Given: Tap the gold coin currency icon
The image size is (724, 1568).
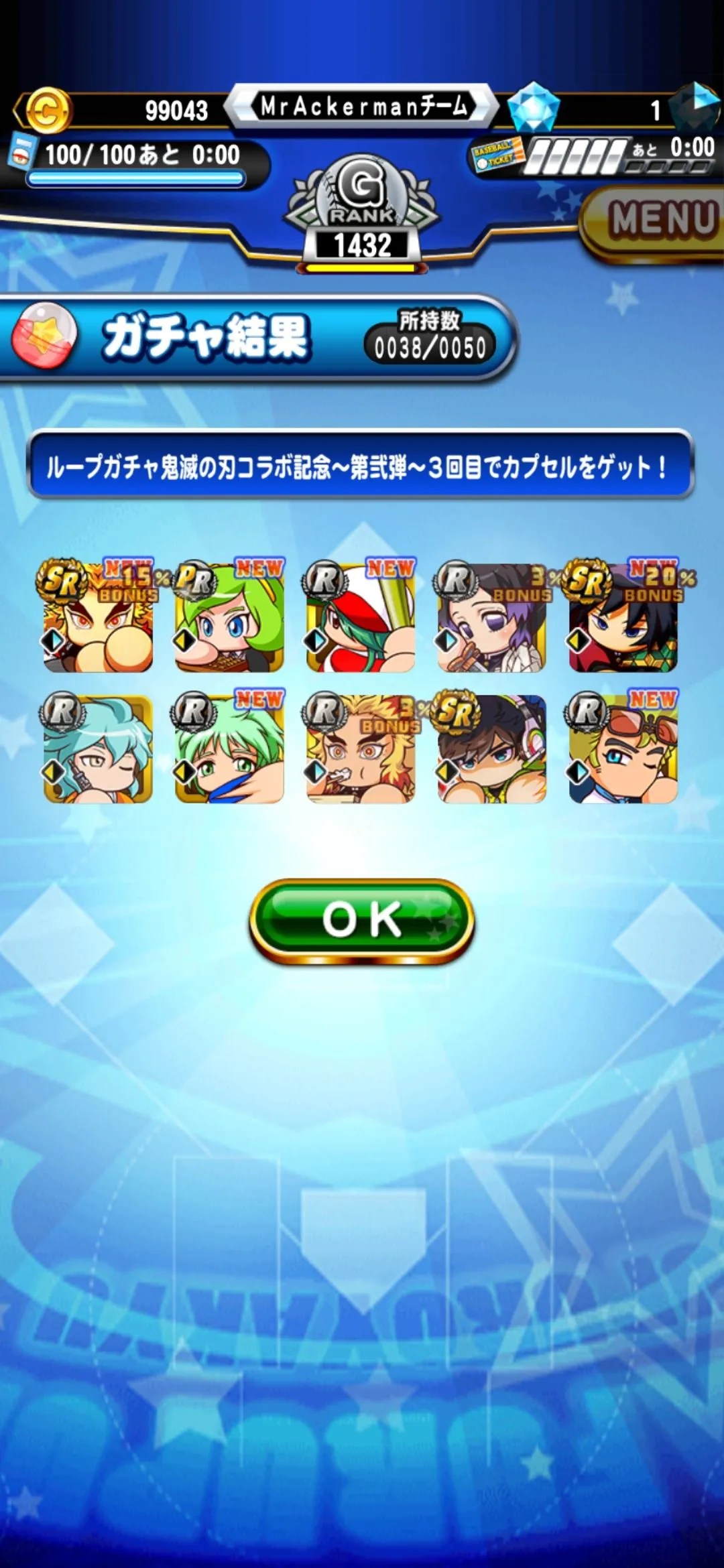Looking at the screenshot, I should coord(47,109).
